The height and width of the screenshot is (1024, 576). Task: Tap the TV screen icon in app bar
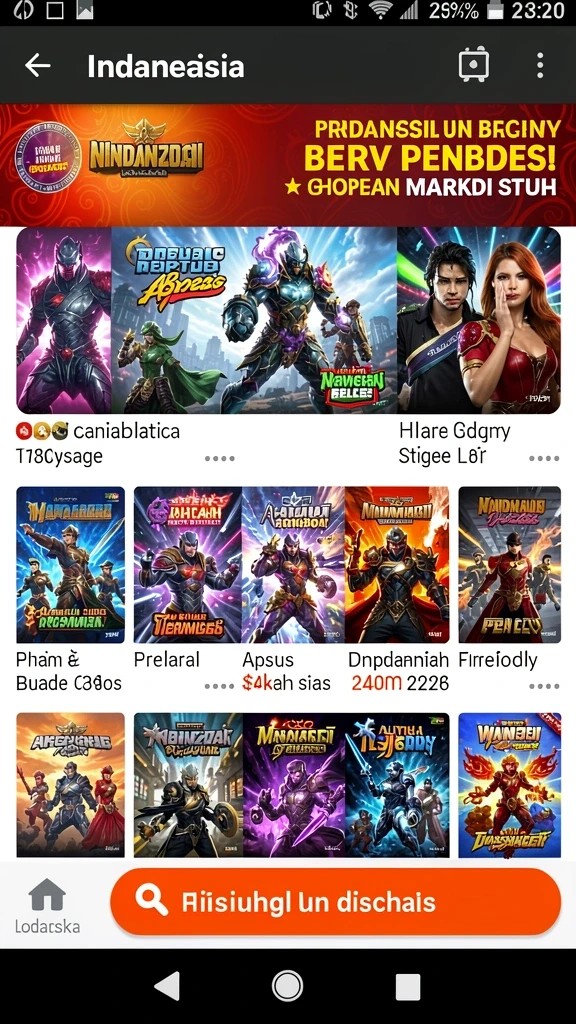473,65
